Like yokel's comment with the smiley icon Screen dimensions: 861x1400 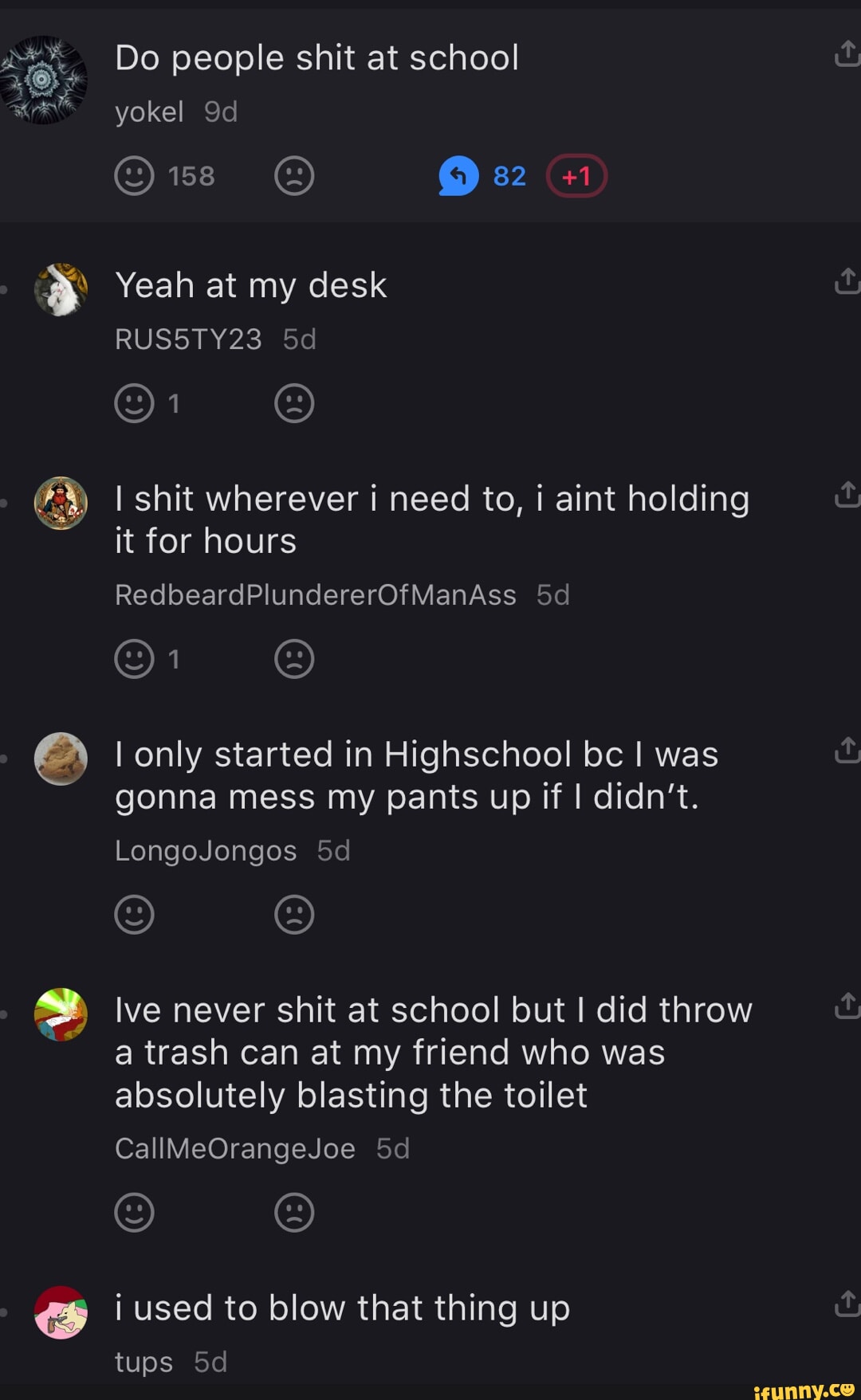coord(134,176)
